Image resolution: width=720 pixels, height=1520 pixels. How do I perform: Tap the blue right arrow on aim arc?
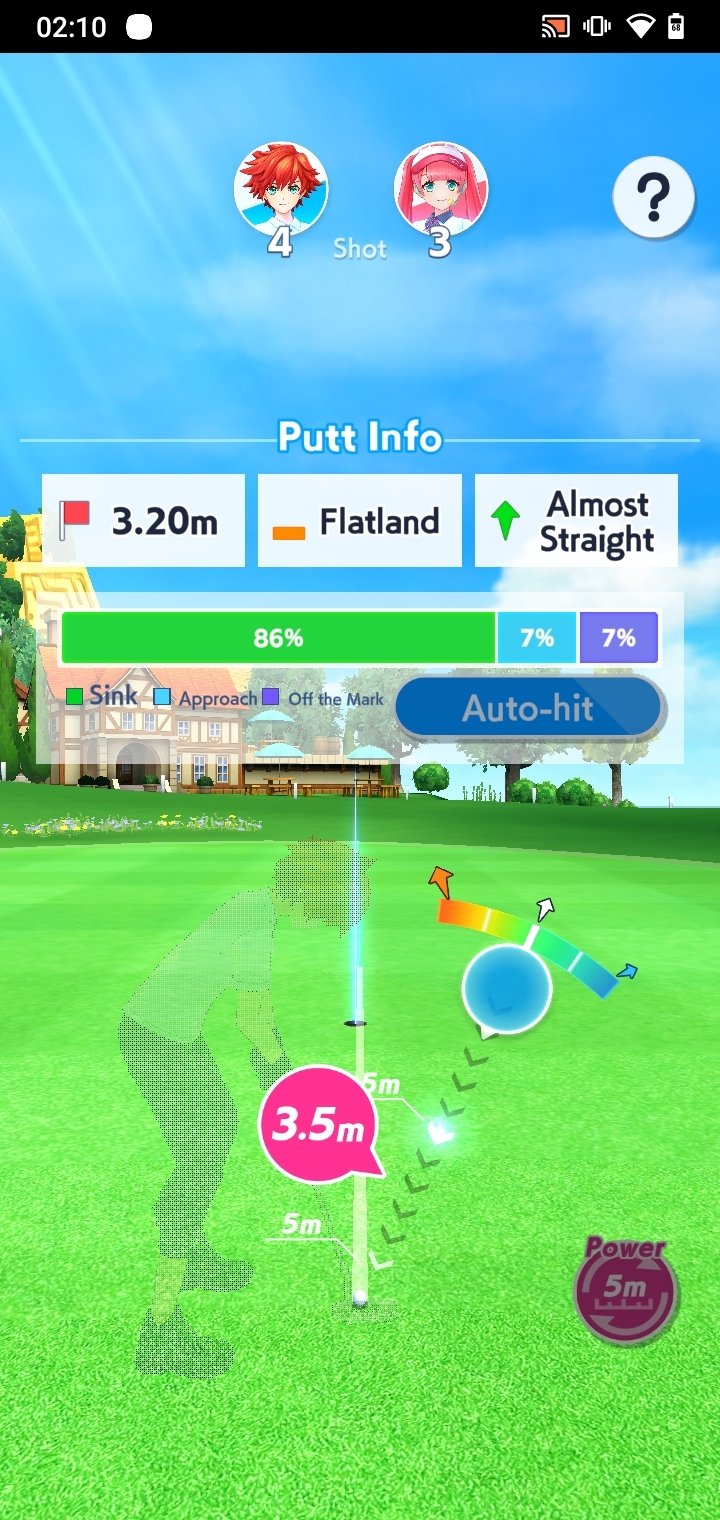627,970
